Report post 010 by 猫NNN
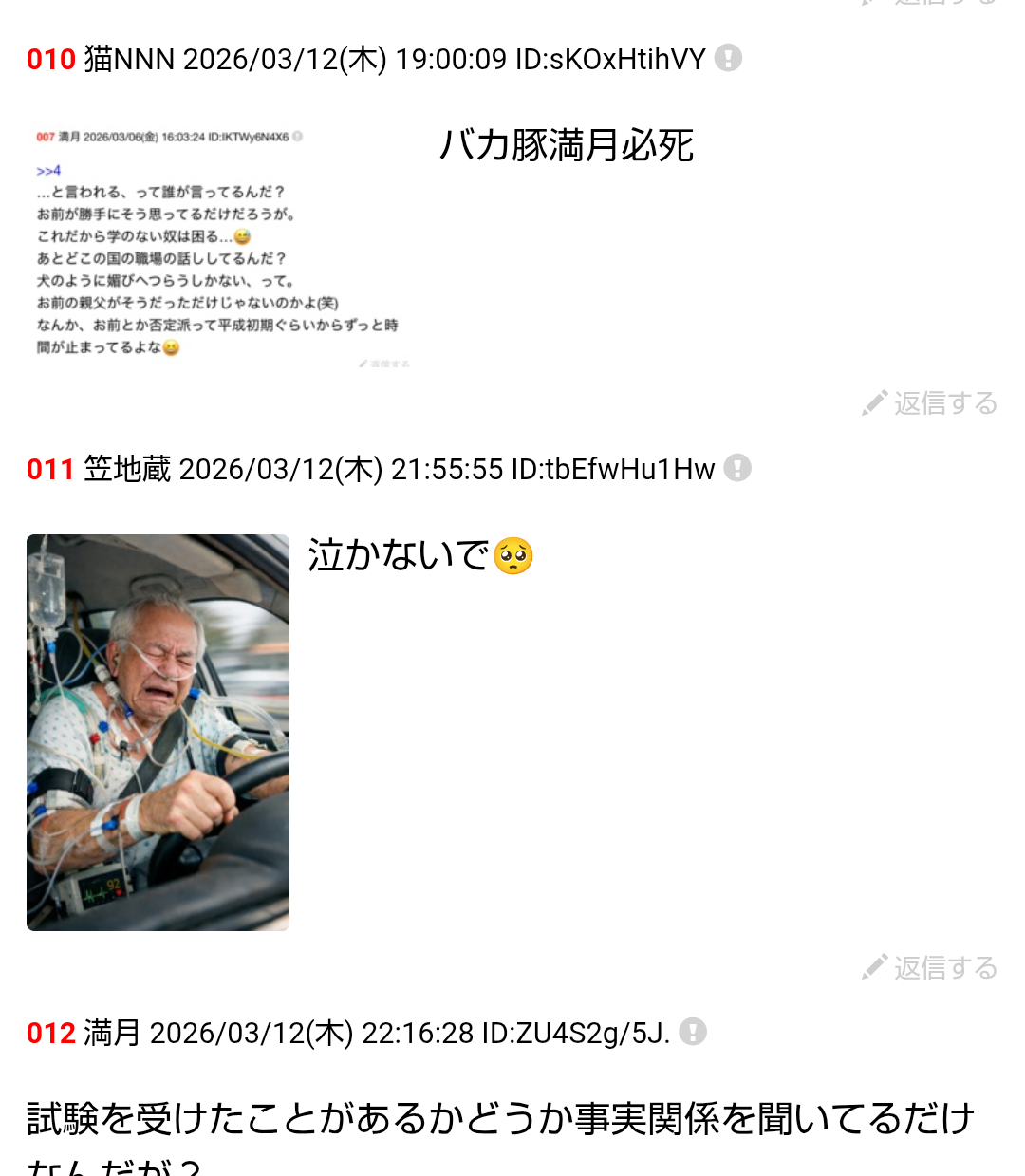 point(728,58)
